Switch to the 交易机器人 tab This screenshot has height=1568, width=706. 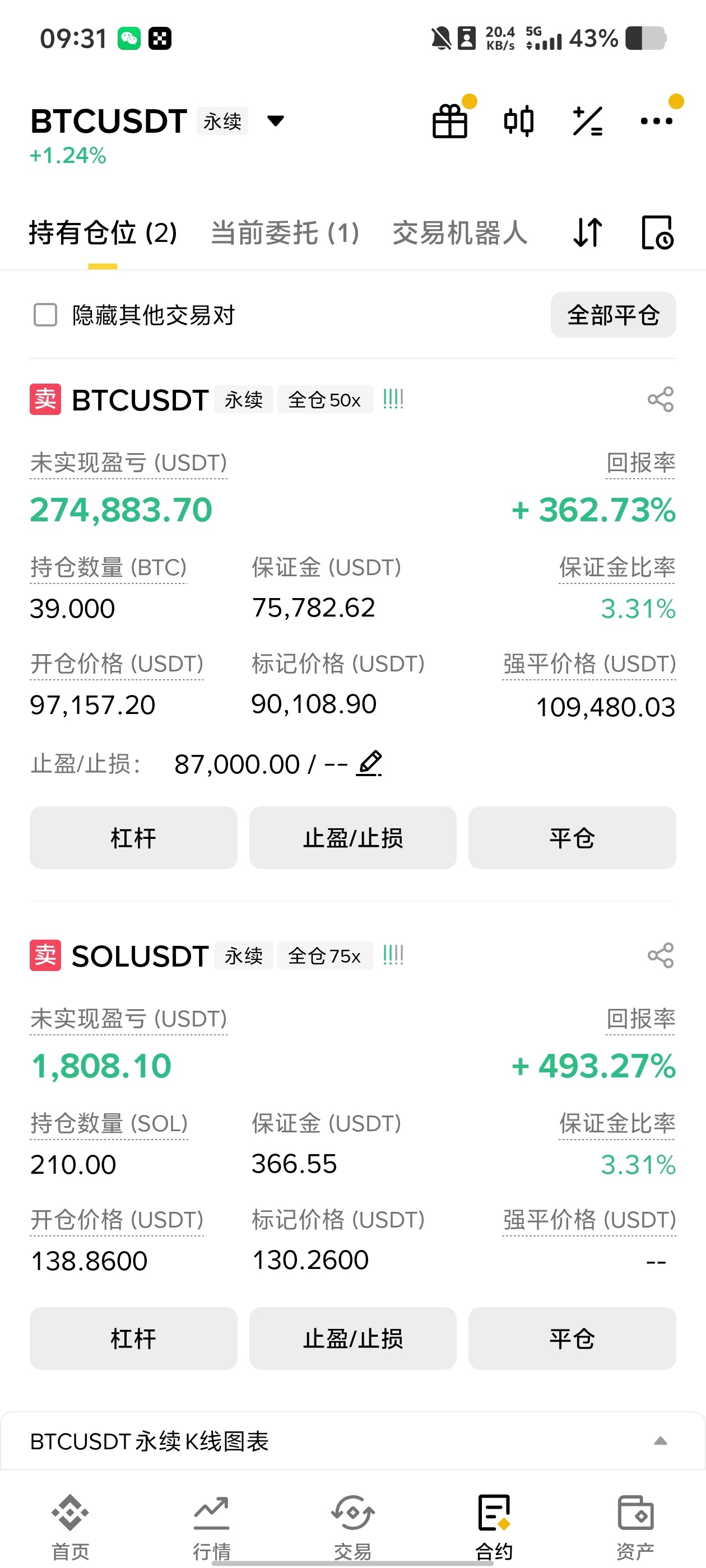[459, 233]
